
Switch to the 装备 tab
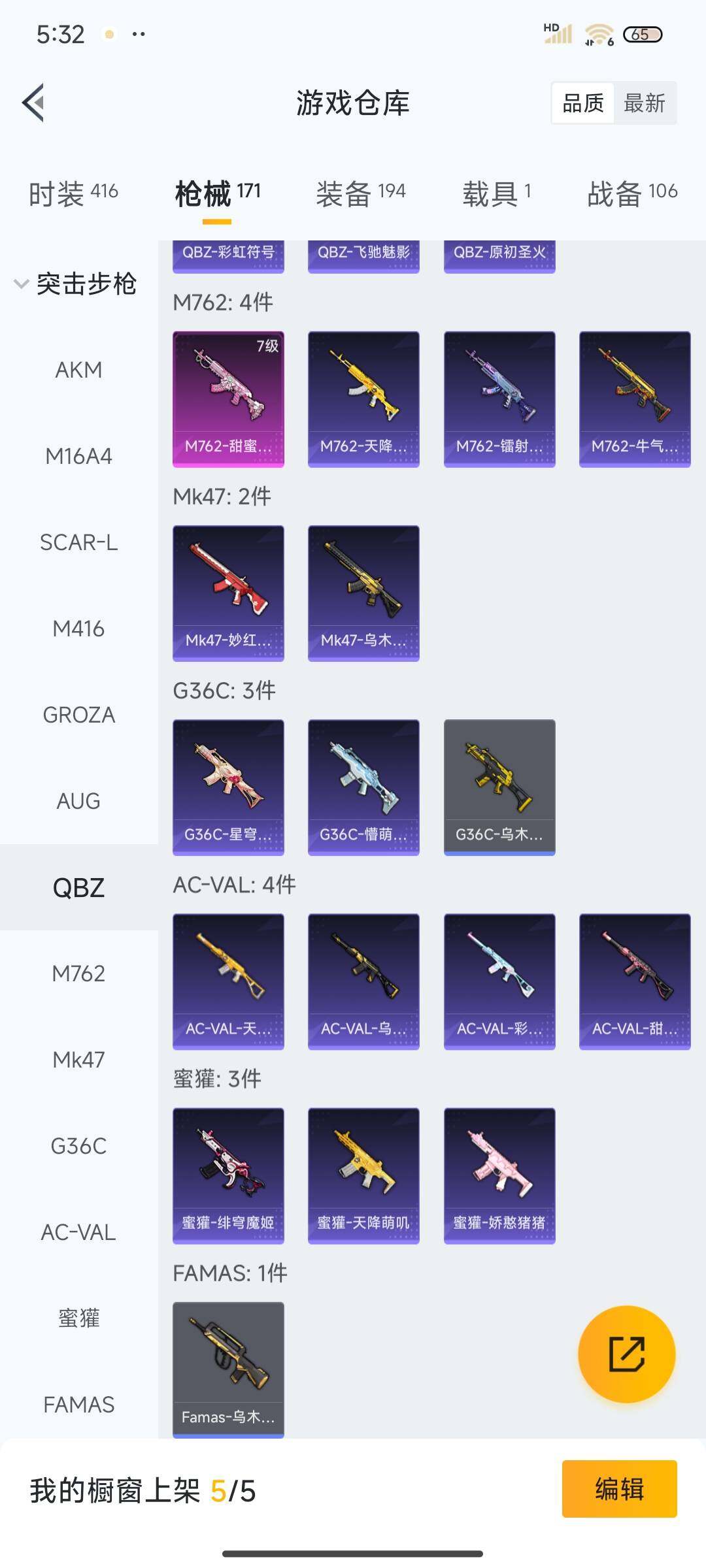[x=360, y=193]
